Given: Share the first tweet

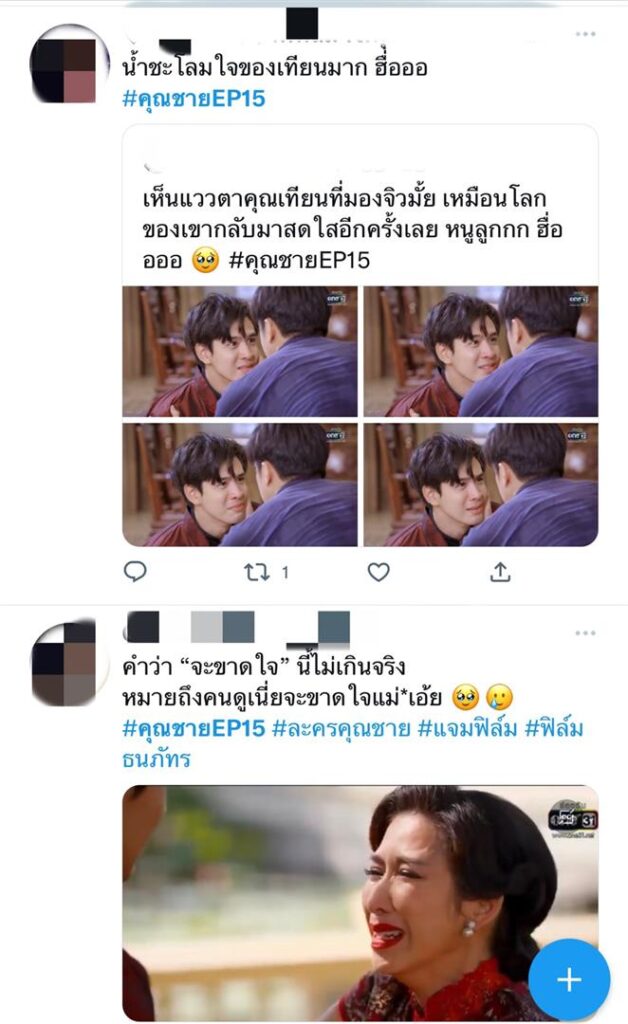Looking at the screenshot, I should click(500, 572).
